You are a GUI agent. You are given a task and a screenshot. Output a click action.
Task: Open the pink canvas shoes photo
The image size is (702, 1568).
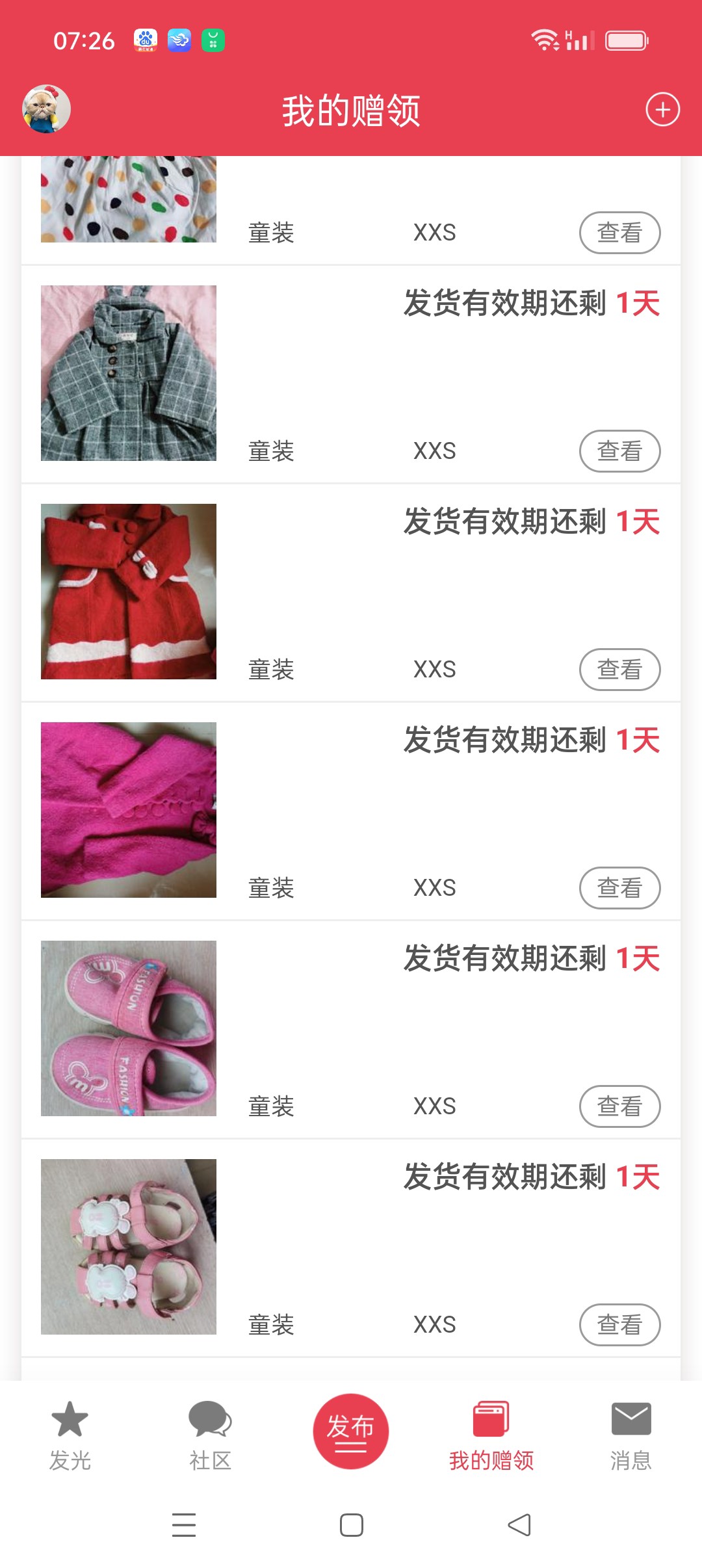129,1028
